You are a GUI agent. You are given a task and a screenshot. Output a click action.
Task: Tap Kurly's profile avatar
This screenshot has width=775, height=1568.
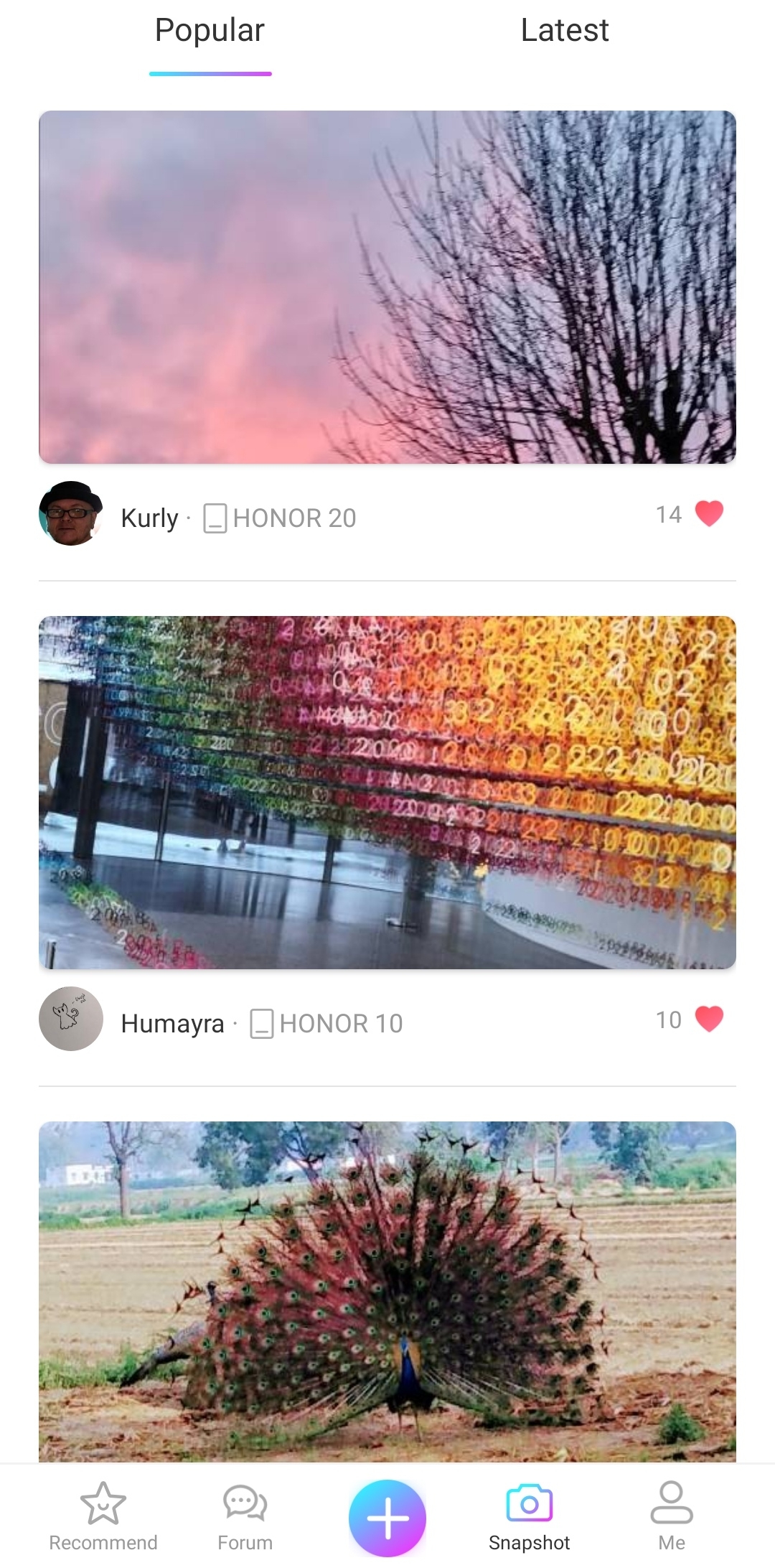pyautogui.click(x=71, y=514)
